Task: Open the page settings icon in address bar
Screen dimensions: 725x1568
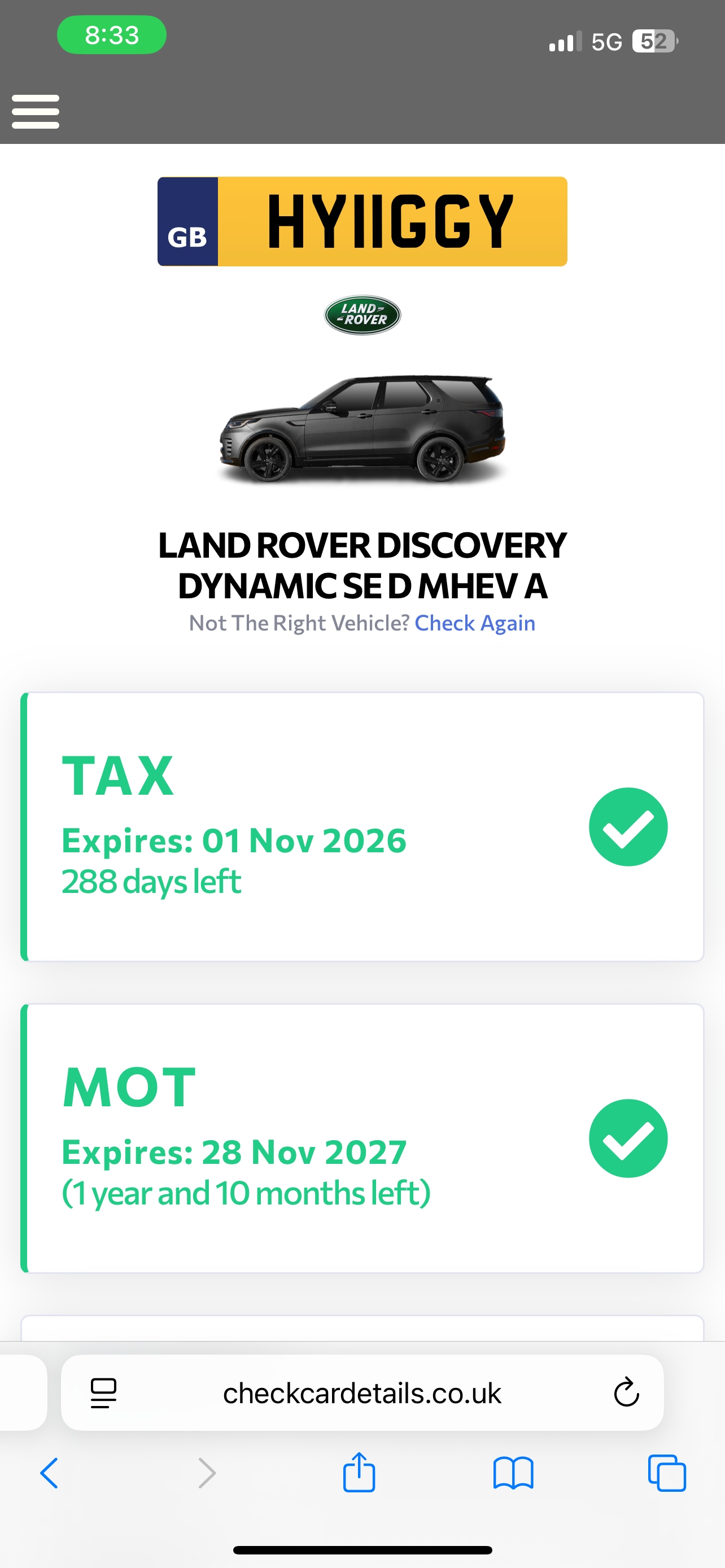Action: tap(103, 1392)
